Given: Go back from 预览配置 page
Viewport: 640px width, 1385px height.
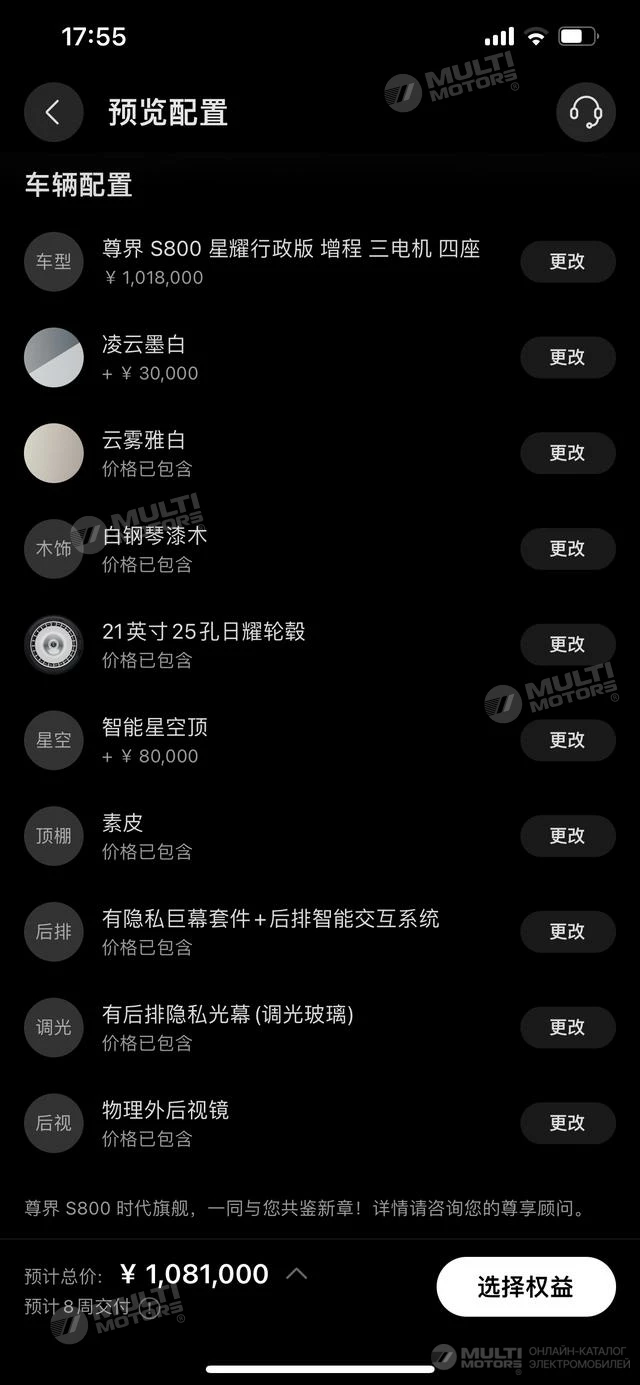Looking at the screenshot, I should (53, 112).
